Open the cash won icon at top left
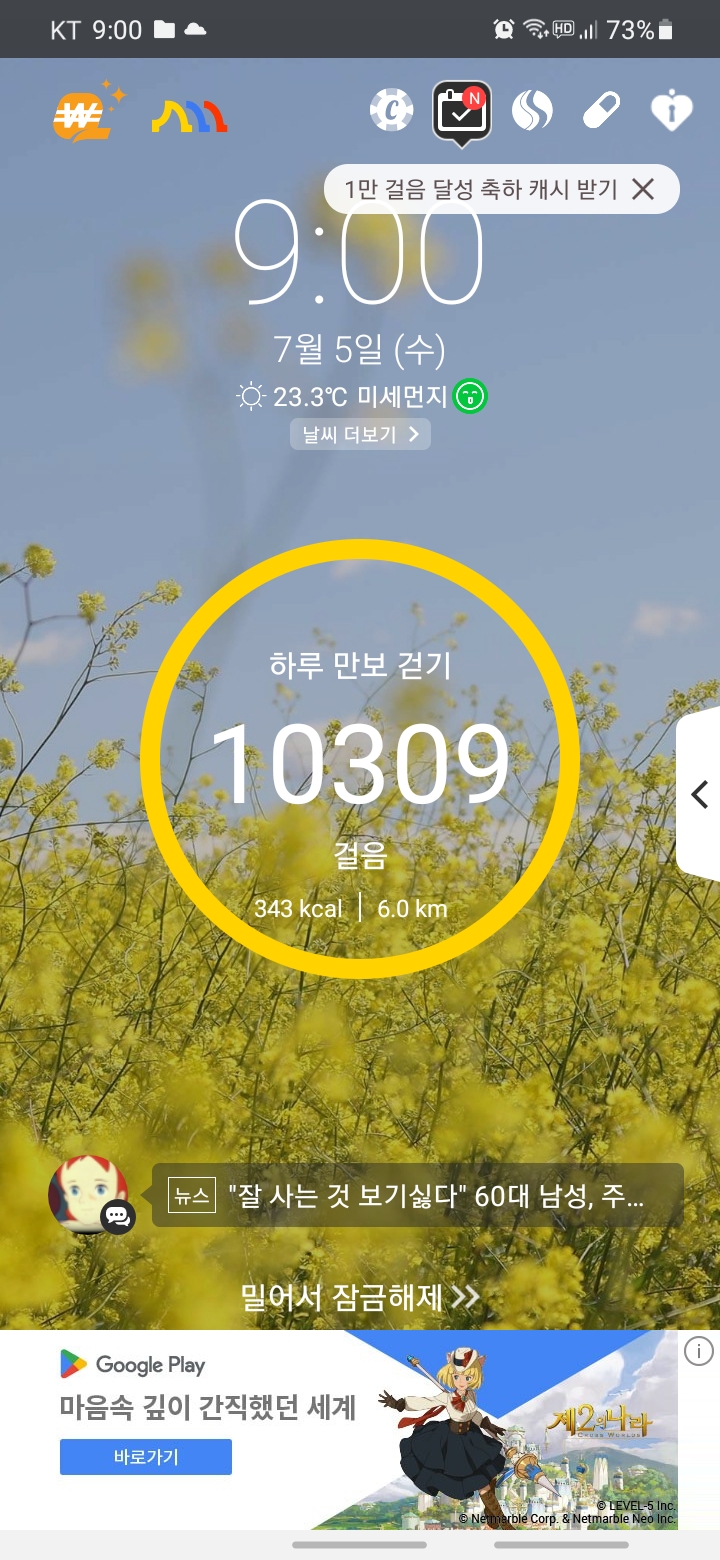This screenshot has width=720, height=1560. (x=84, y=115)
